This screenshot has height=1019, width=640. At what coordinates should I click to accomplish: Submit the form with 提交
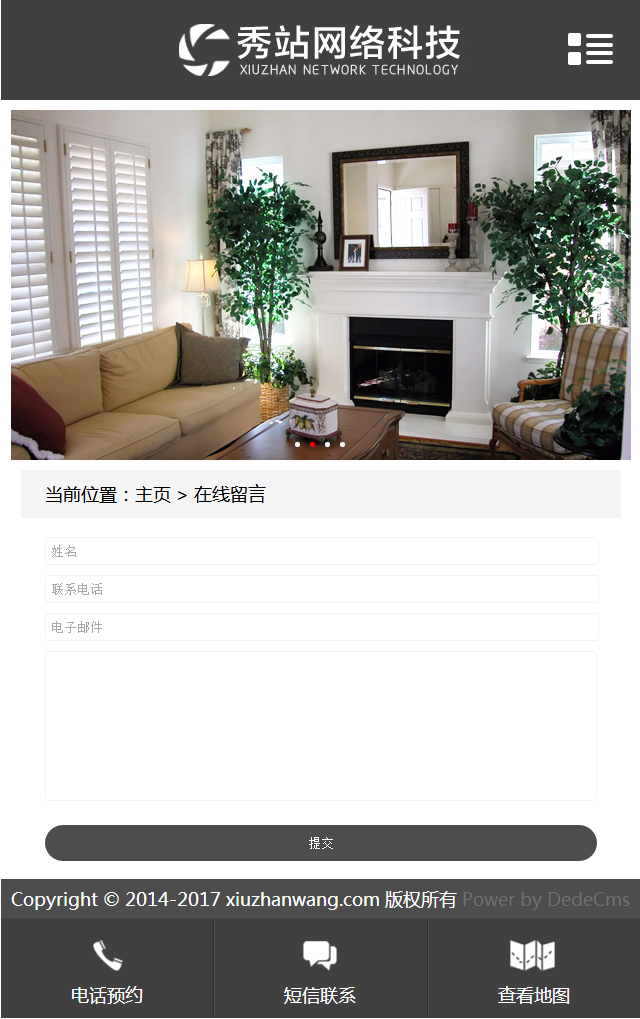[321, 843]
